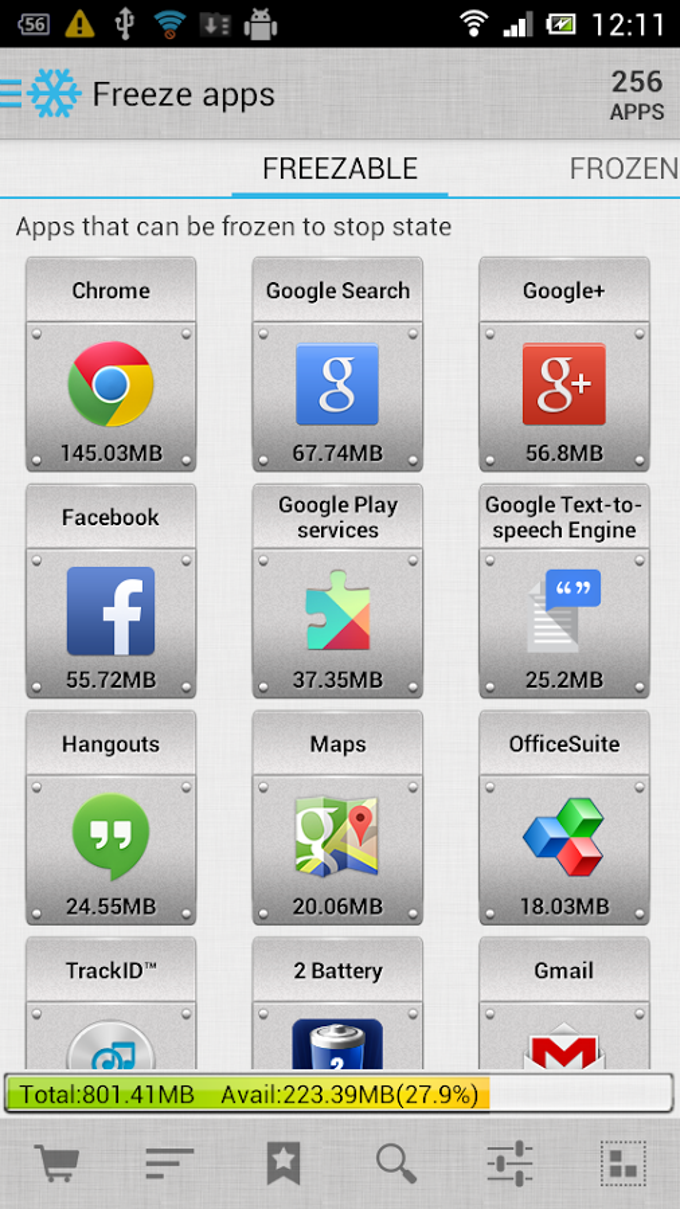The height and width of the screenshot is (1209, 680).
Task: Open the shopping cart icon
Action: coord(57,1163)
